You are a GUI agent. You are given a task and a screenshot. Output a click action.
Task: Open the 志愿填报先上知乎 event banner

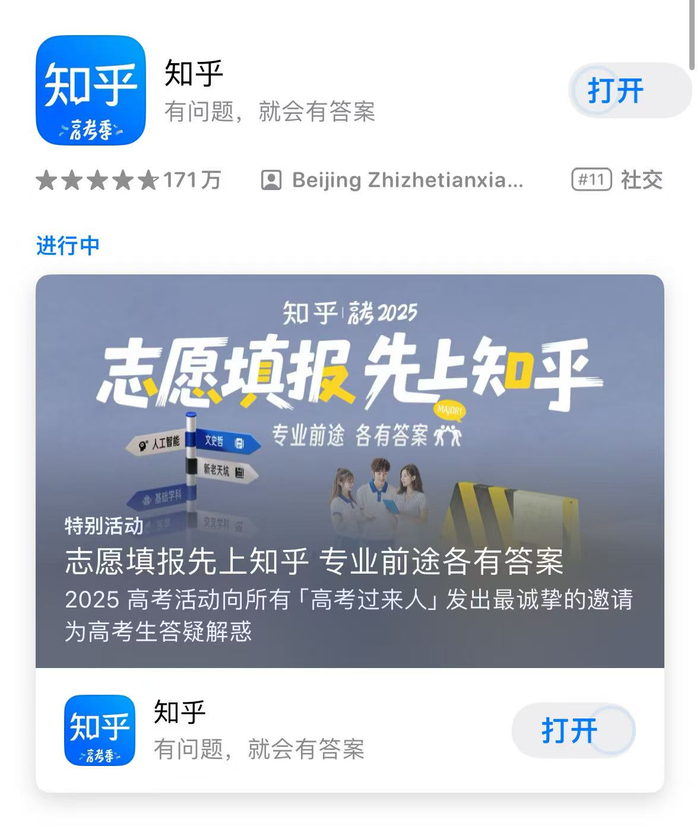point(350,471)
